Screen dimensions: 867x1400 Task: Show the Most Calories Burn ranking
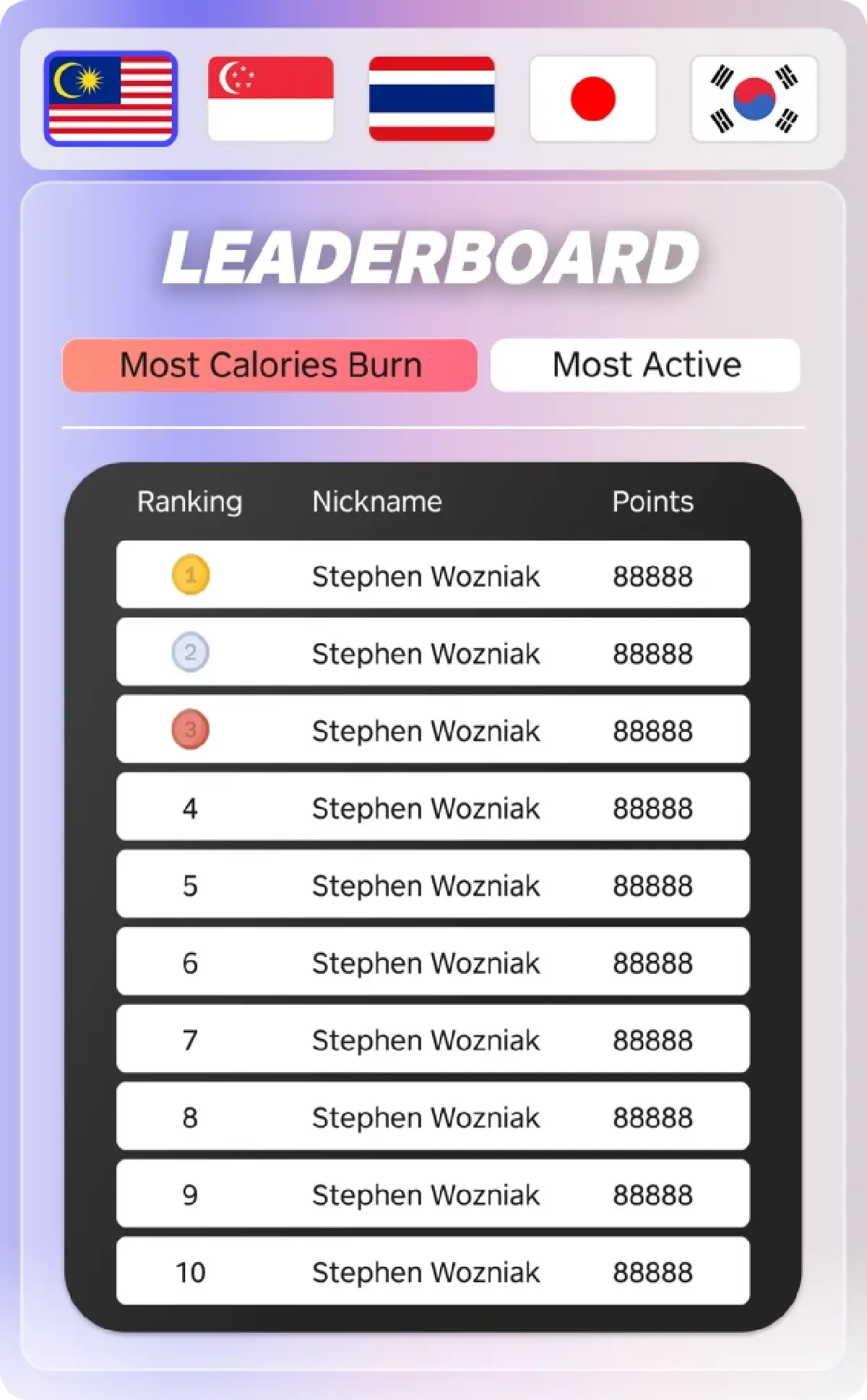click(x=269, y=365)
